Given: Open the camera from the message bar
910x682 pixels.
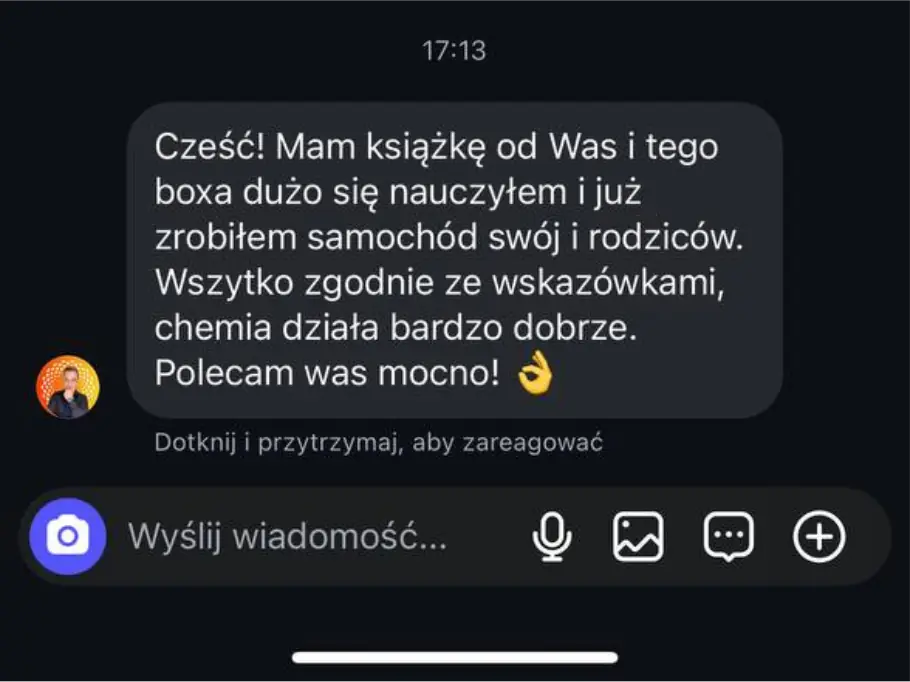Looking at the screenshot, I should pyautogui.click(x=68, y=537).
